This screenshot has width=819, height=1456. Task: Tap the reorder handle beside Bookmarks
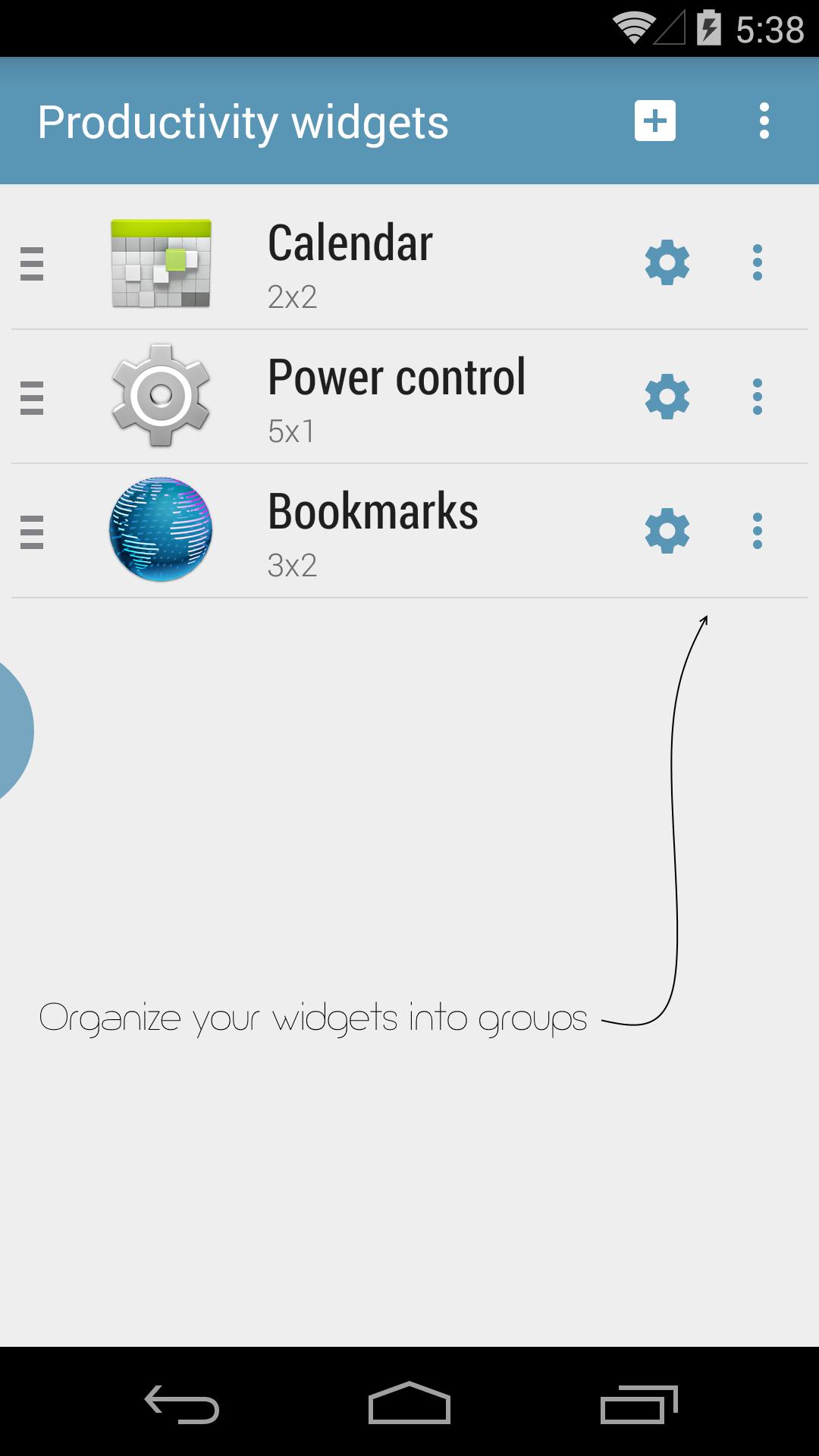(x=32, y=532)
